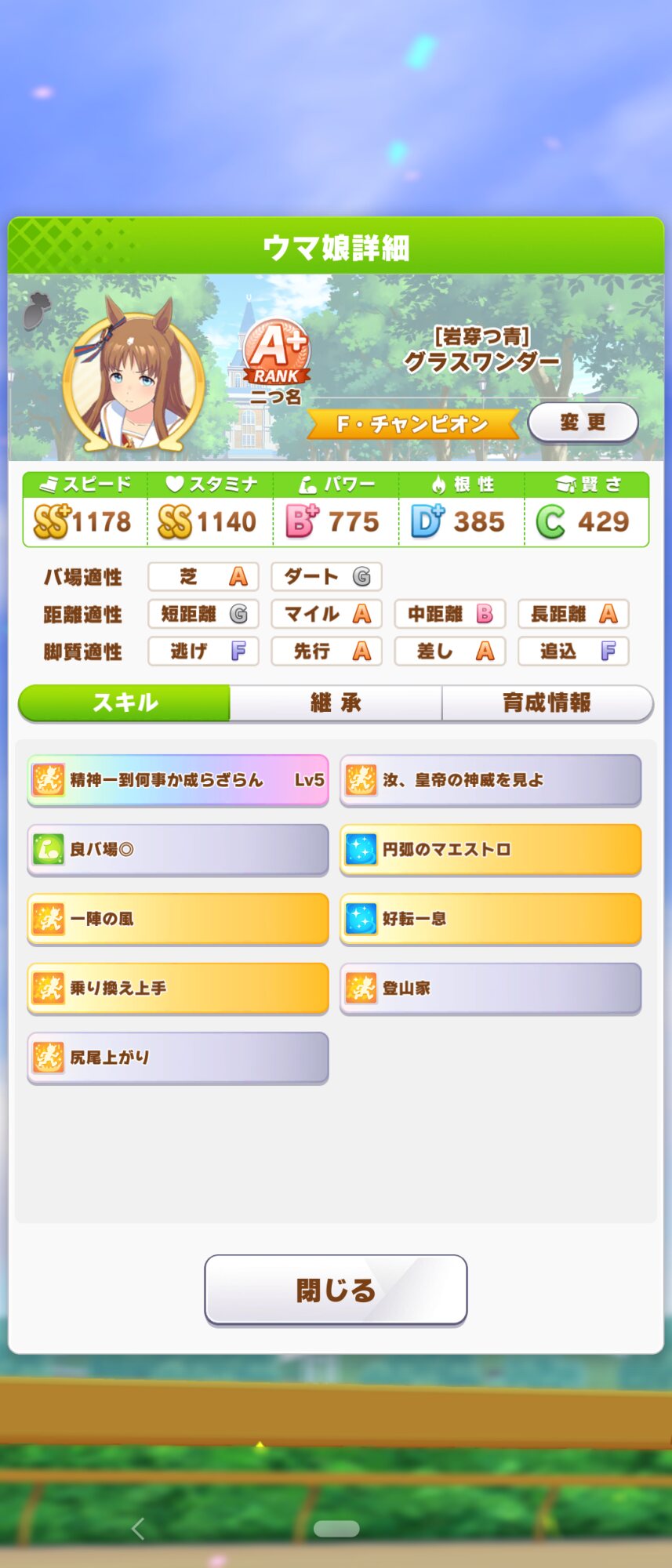Select the スキル tab
The height and width of the screenshot is (1568, 672).
tap(125, 702)
